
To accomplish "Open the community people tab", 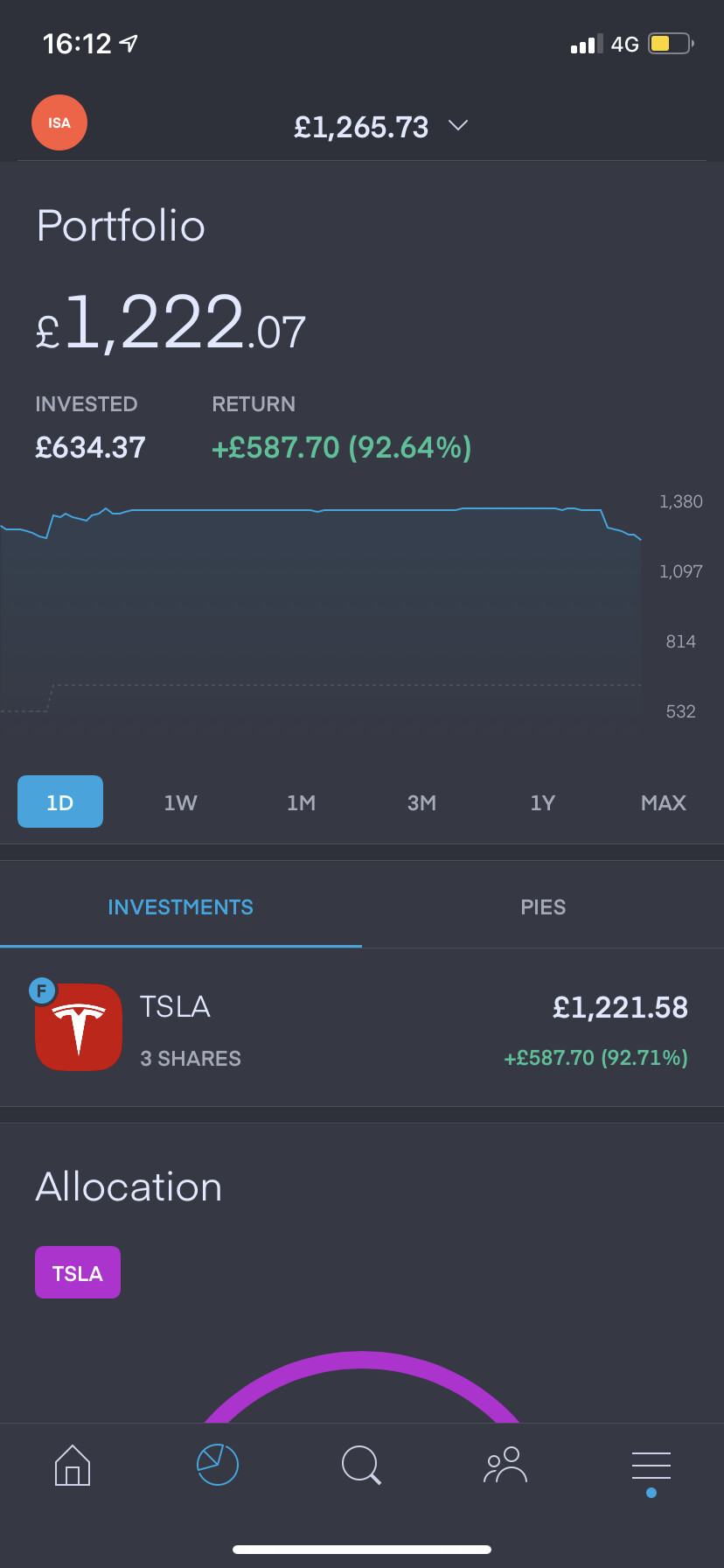I will pyautogui.click(x=505, y=1465).
